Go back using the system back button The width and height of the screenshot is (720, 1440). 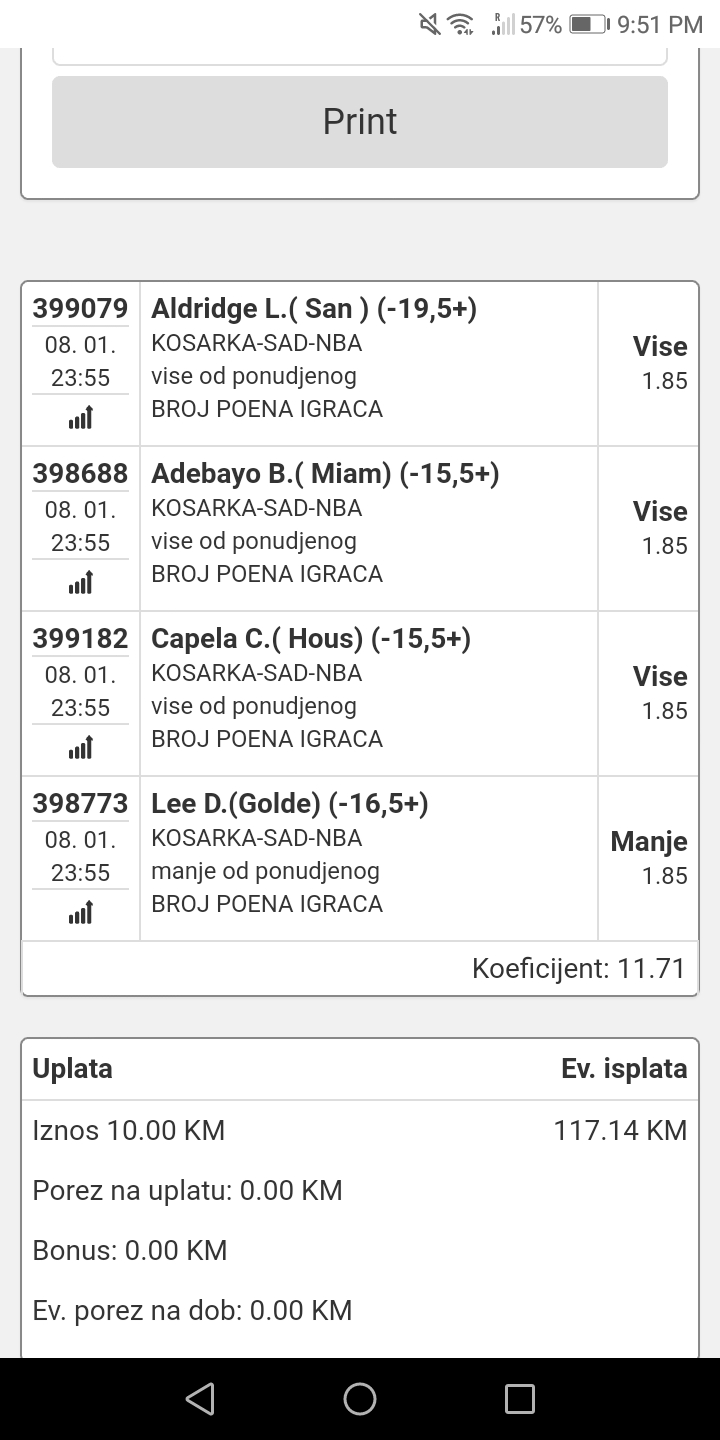click(x=200, y=1399)
